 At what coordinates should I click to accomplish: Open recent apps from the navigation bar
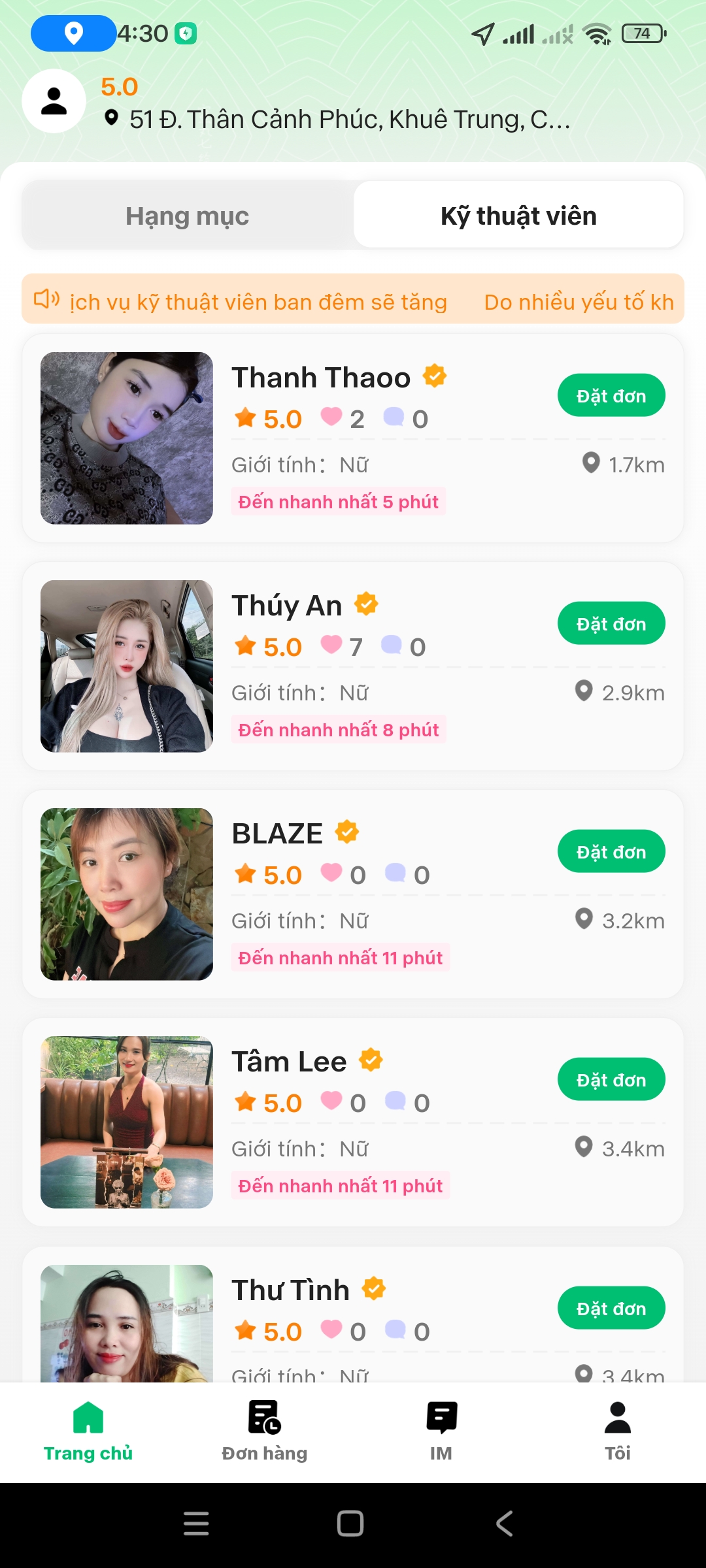196,1524
